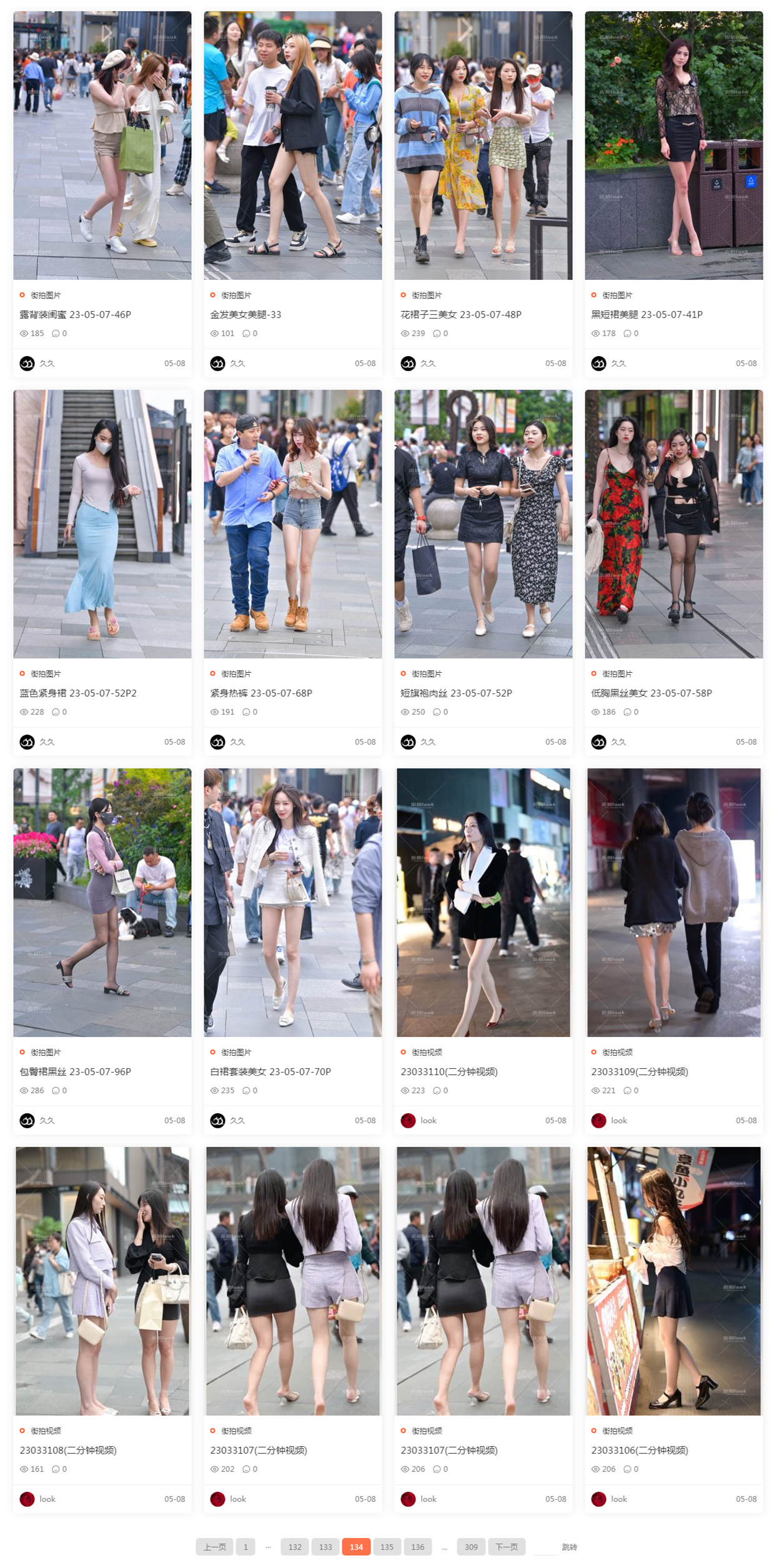The height and width of the screenshot is (1568, 784).
Task: View the 花裙子三美女 23-05-07-48P post
Action: [x=460, y=314]
